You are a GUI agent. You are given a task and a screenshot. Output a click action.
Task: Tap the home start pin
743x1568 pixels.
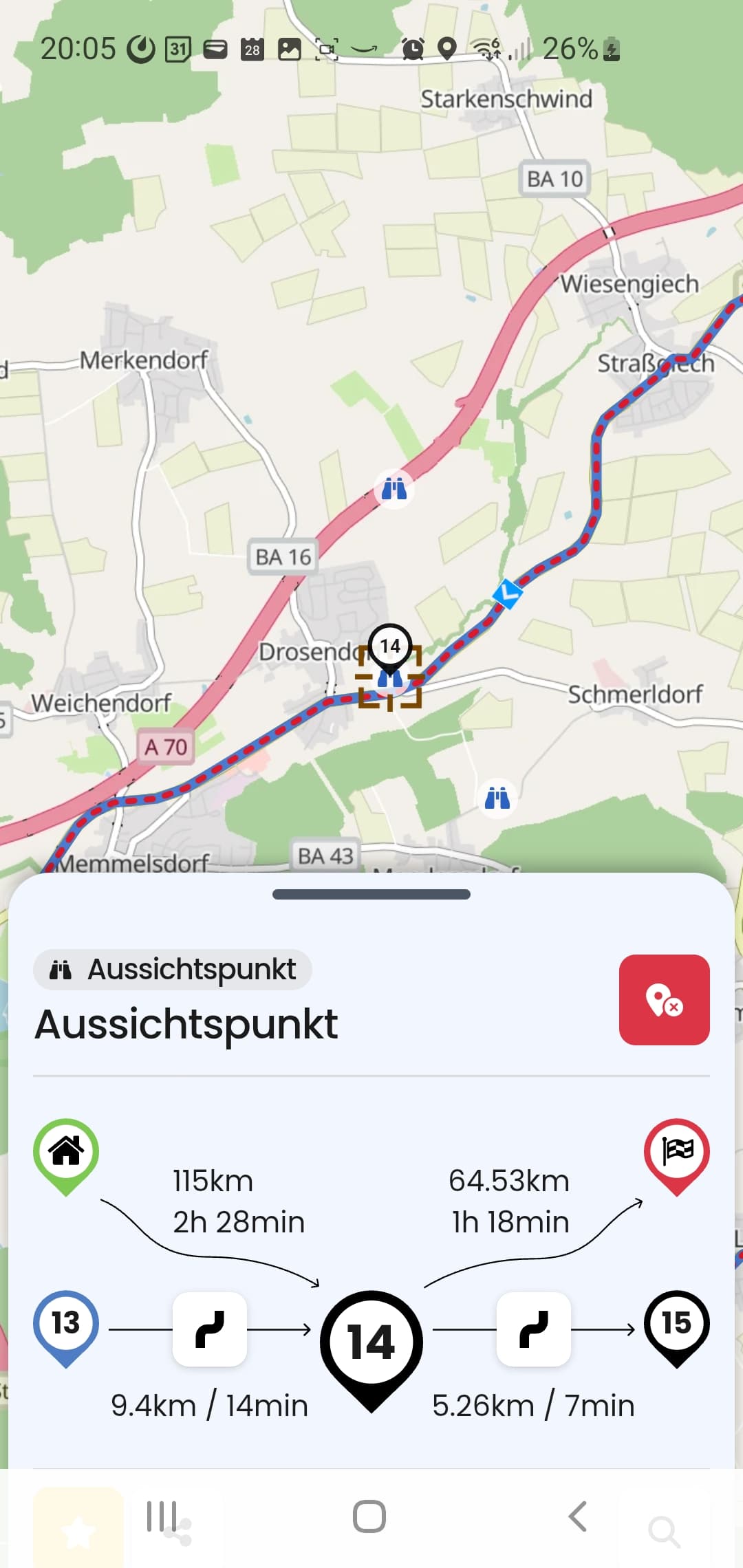(x=66, y=1157)
